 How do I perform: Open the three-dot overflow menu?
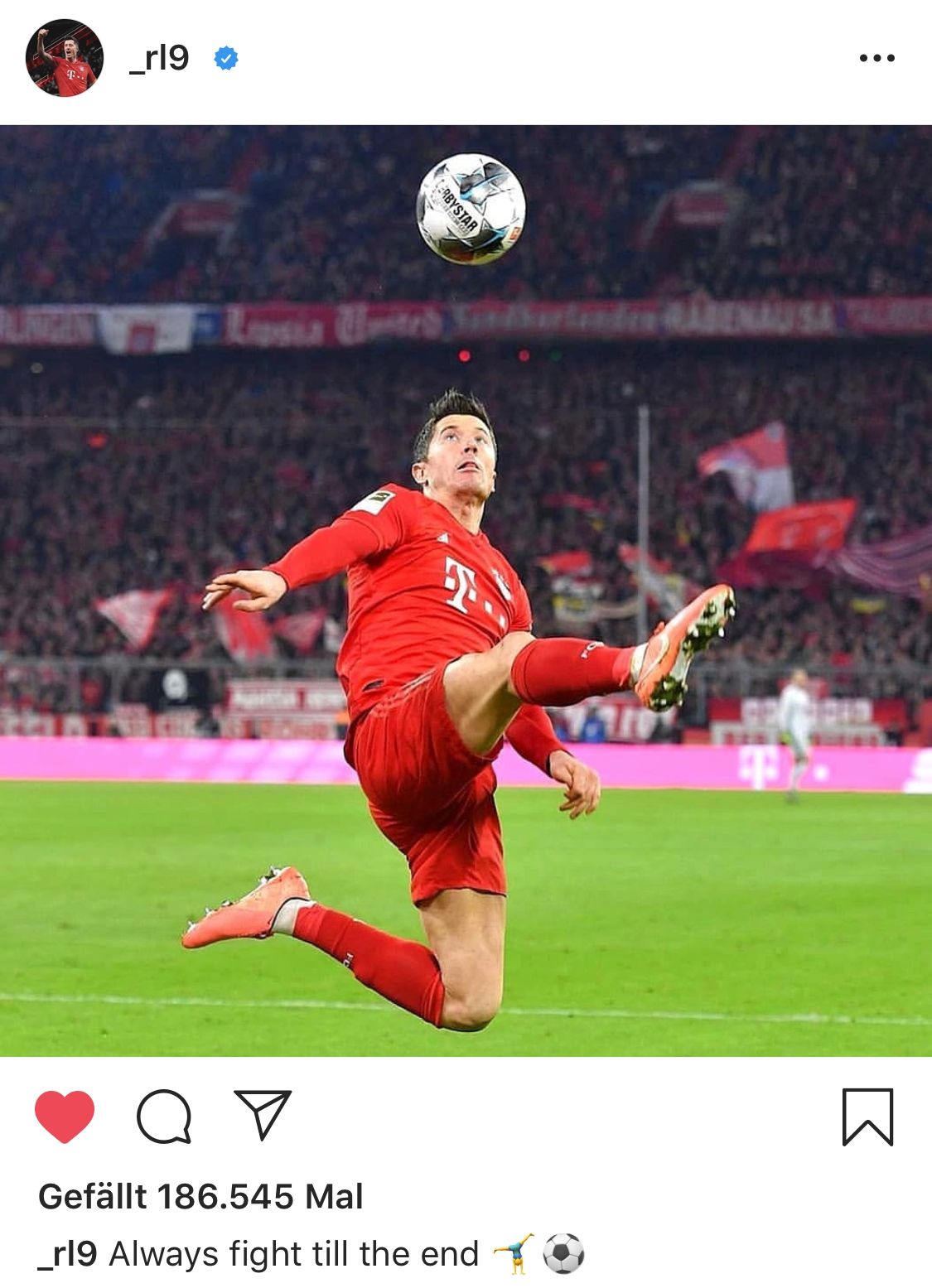click(876, 58)
